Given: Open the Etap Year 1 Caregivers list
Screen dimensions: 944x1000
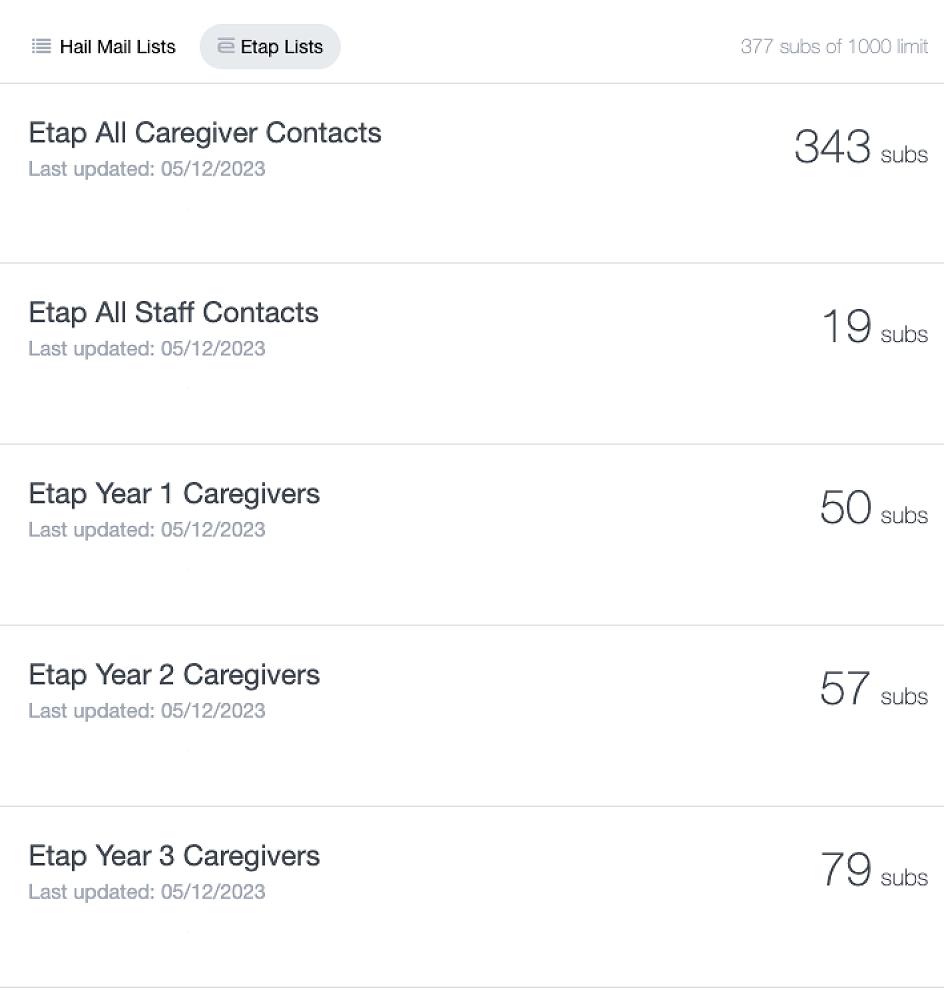Looking at the screenshot, I should 173,494.
